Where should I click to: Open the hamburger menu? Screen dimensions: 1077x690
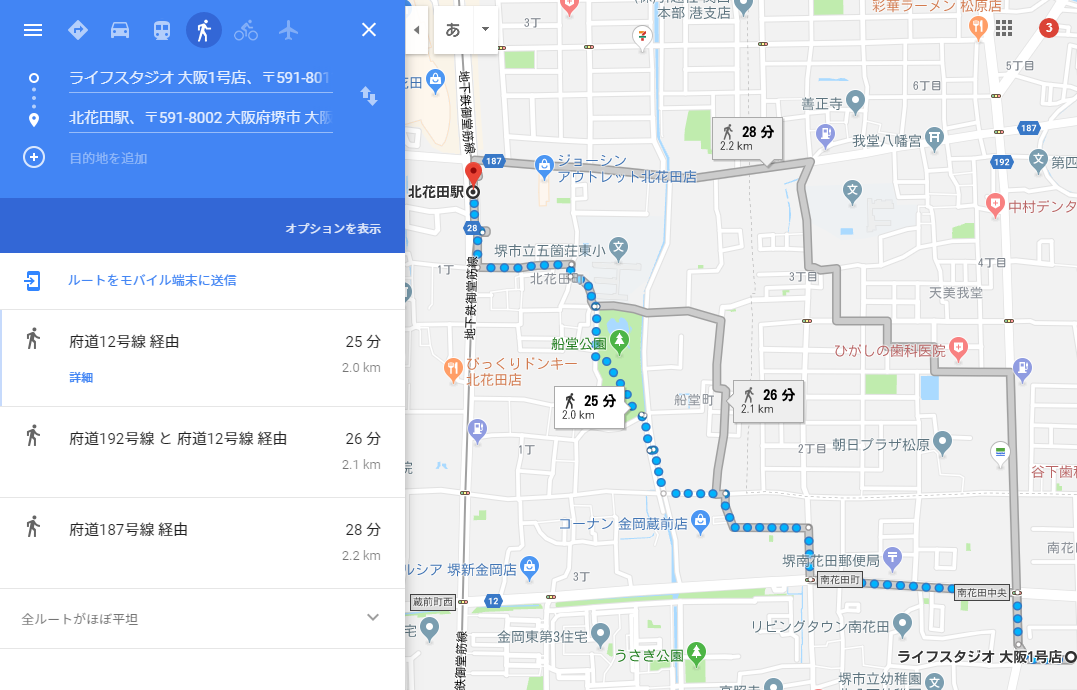[x=33, y=30]
